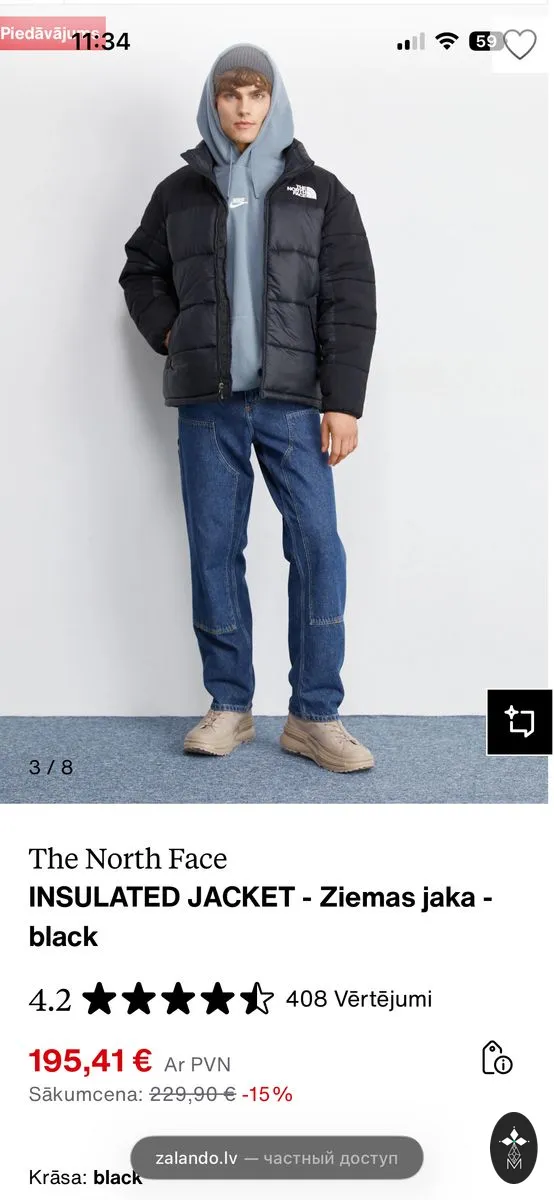The image size is (554, 1200).
Task: Open The North Face brand page
Action: [x=128, y=859]
